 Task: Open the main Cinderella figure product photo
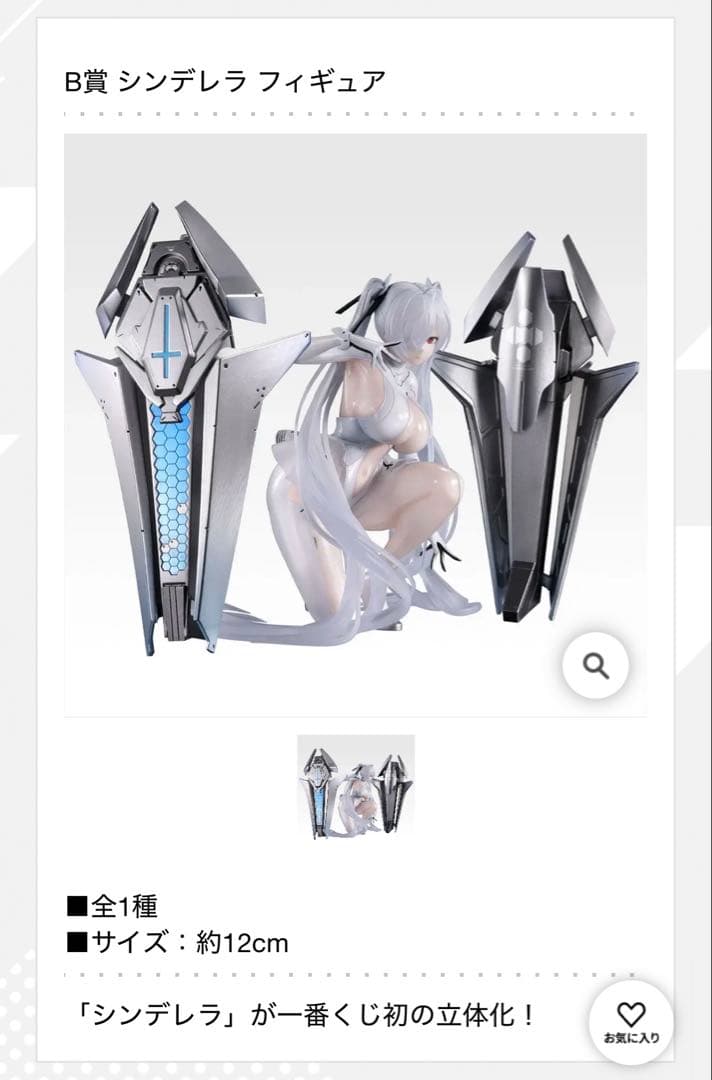355,425
